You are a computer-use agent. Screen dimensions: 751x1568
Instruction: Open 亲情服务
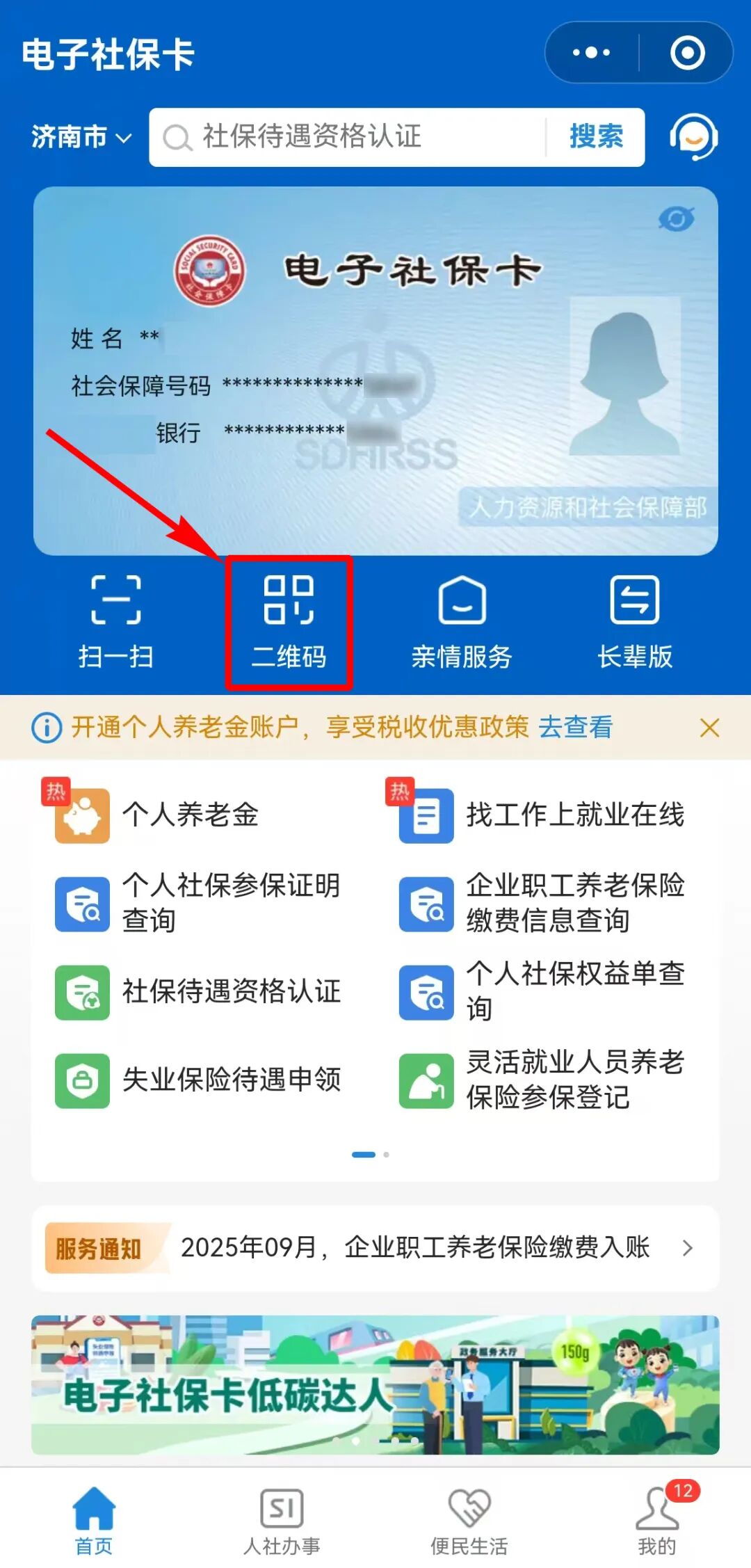pyautogui.click(x=462, y=622)
